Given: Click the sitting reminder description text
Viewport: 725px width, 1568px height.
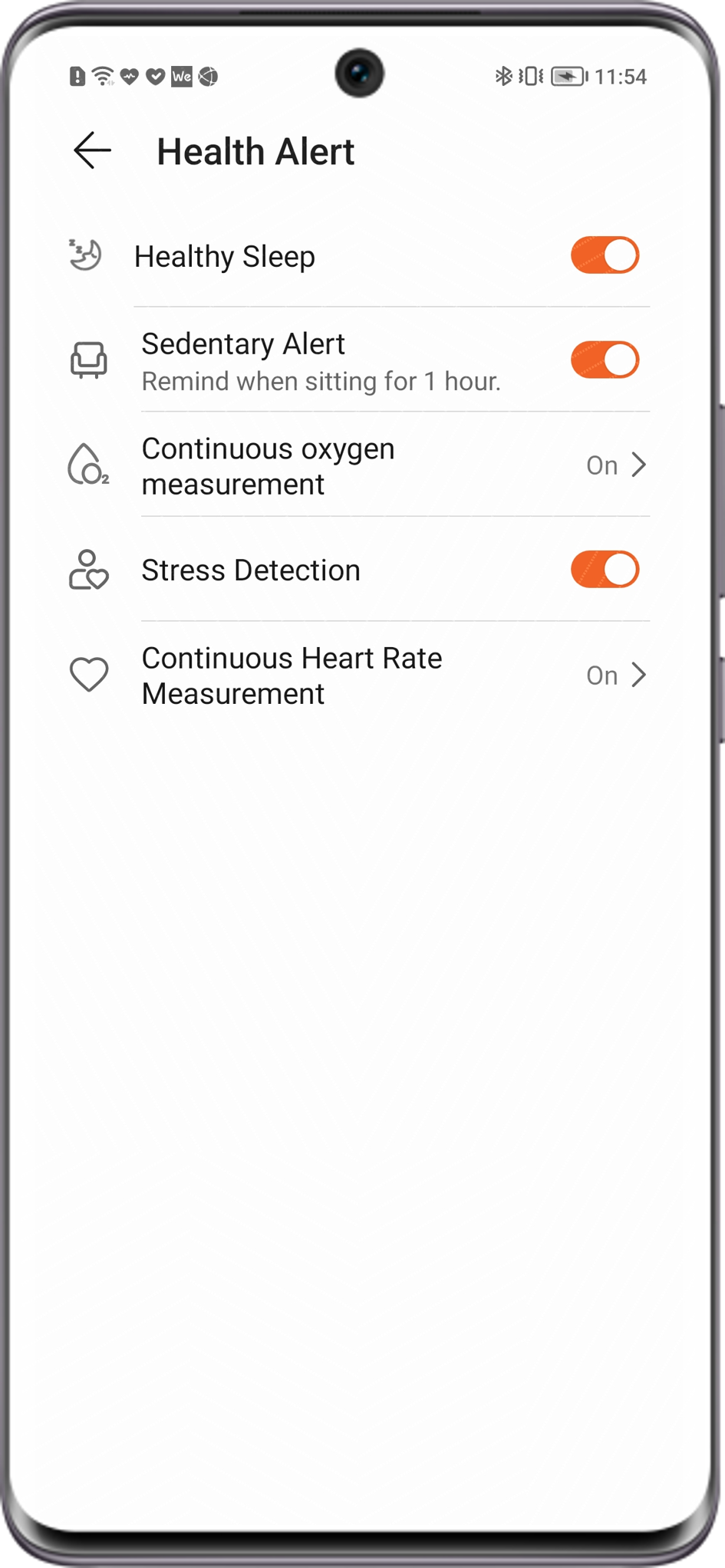Looking at the screenshot, I should (321, 380).
